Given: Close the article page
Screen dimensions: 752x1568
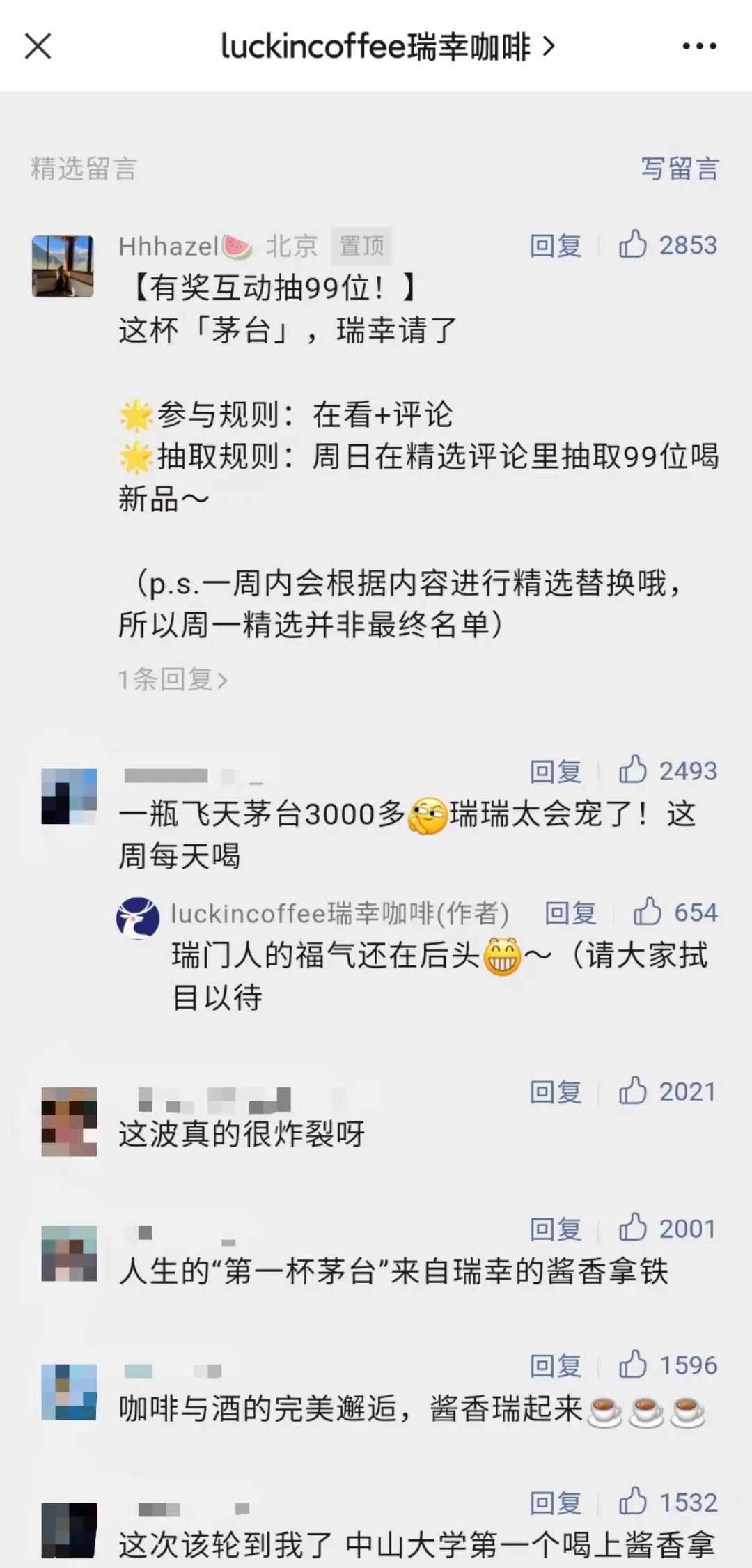Looking at the screenshot, I should click(38, 47).
